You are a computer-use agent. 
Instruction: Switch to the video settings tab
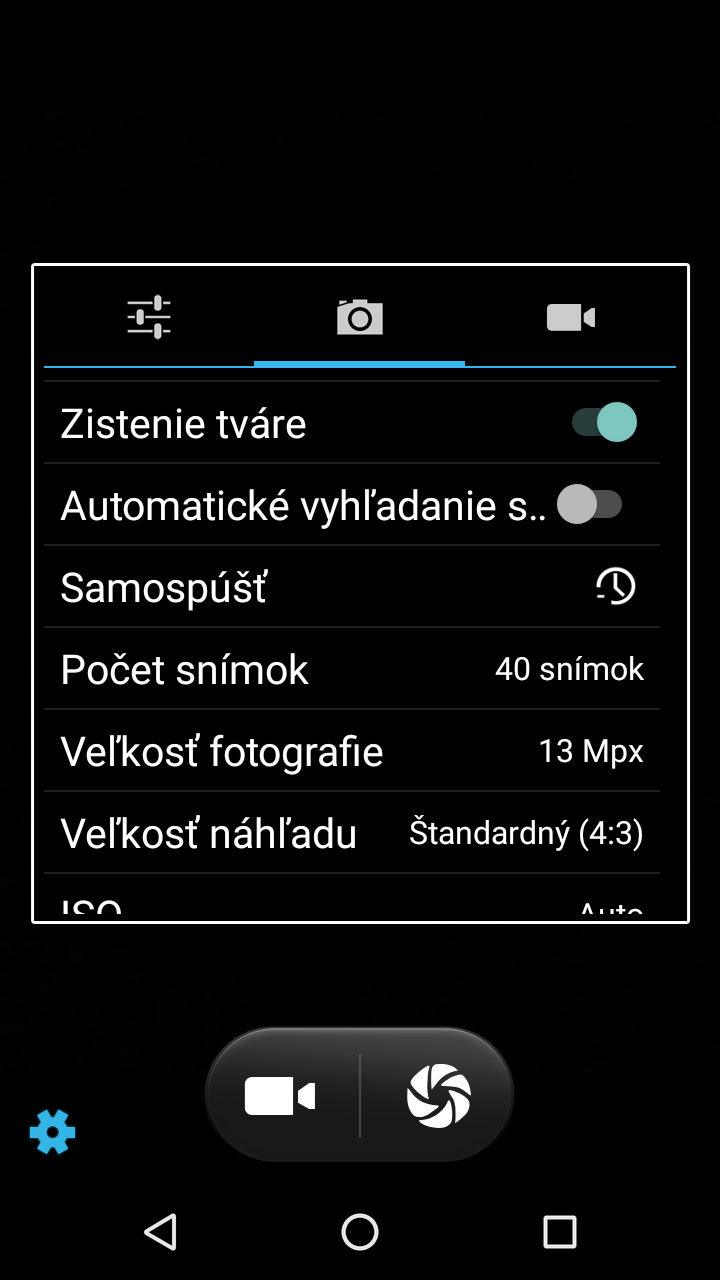click(571, 318)
